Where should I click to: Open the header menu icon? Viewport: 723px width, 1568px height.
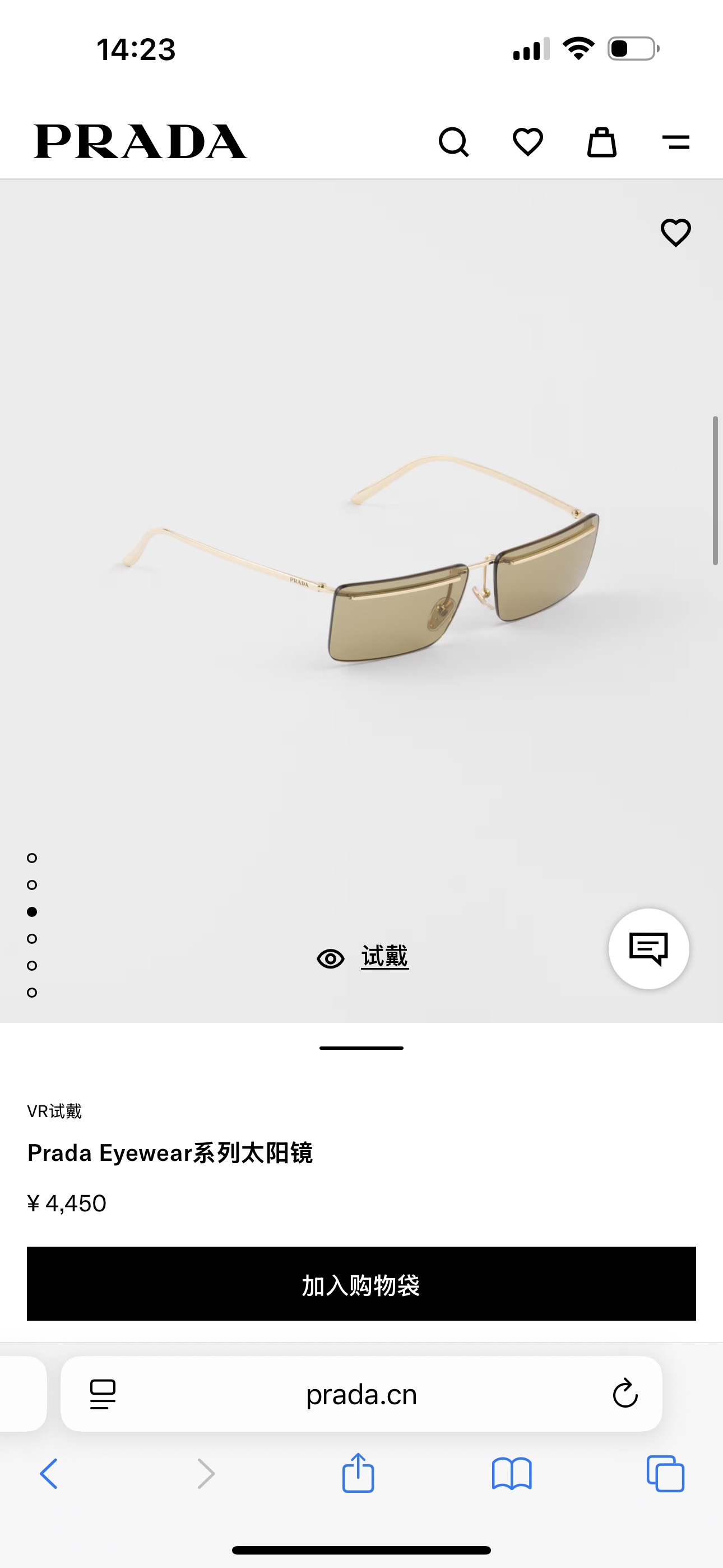click(675, 142)
